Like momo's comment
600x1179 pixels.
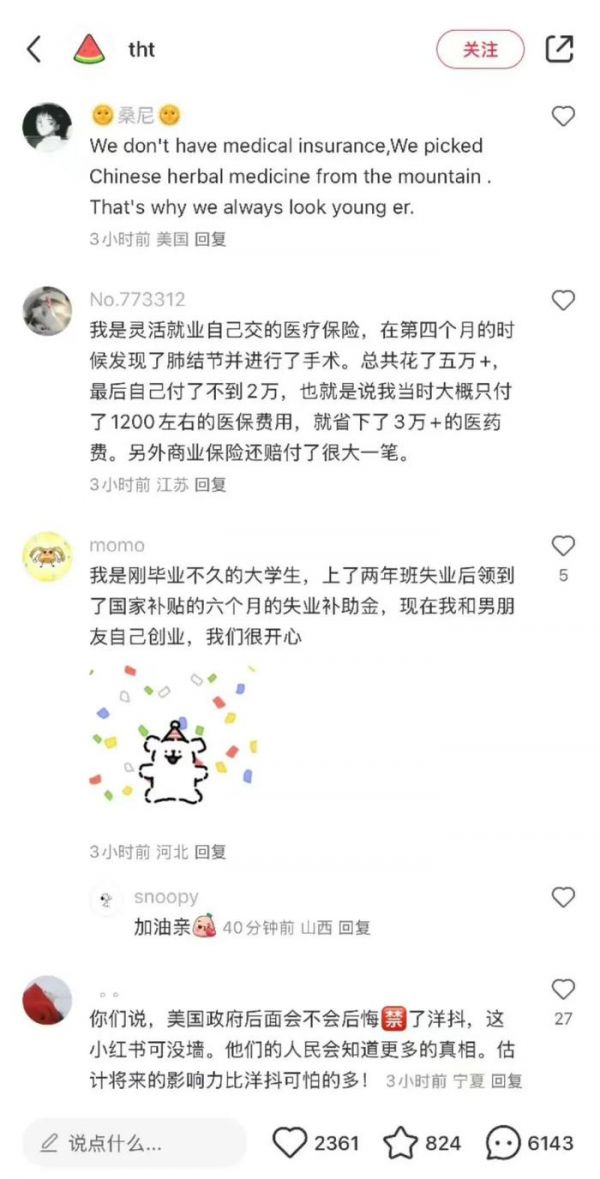(x=563, y=546)
